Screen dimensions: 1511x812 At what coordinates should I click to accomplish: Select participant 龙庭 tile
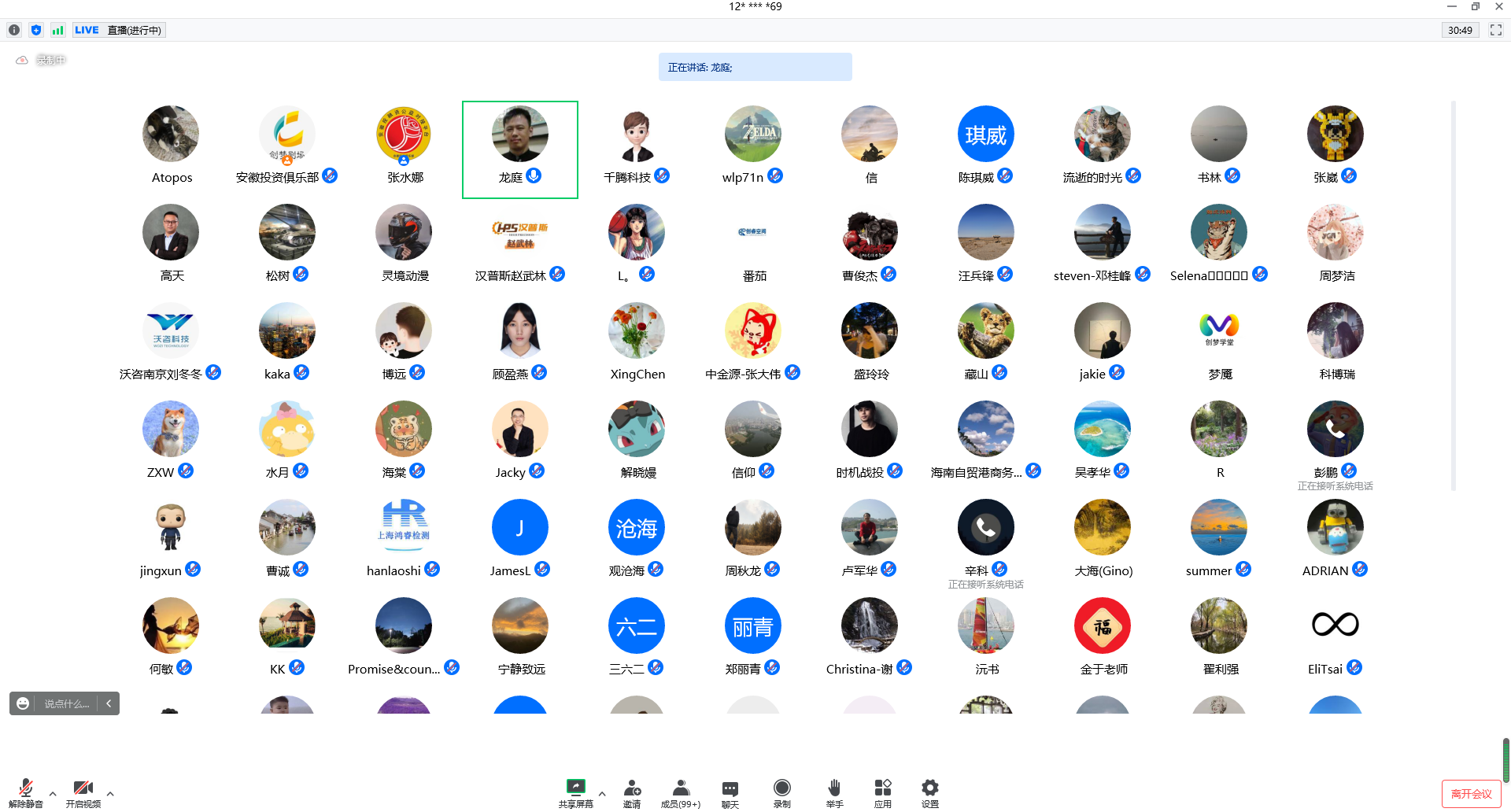[519, 149]
